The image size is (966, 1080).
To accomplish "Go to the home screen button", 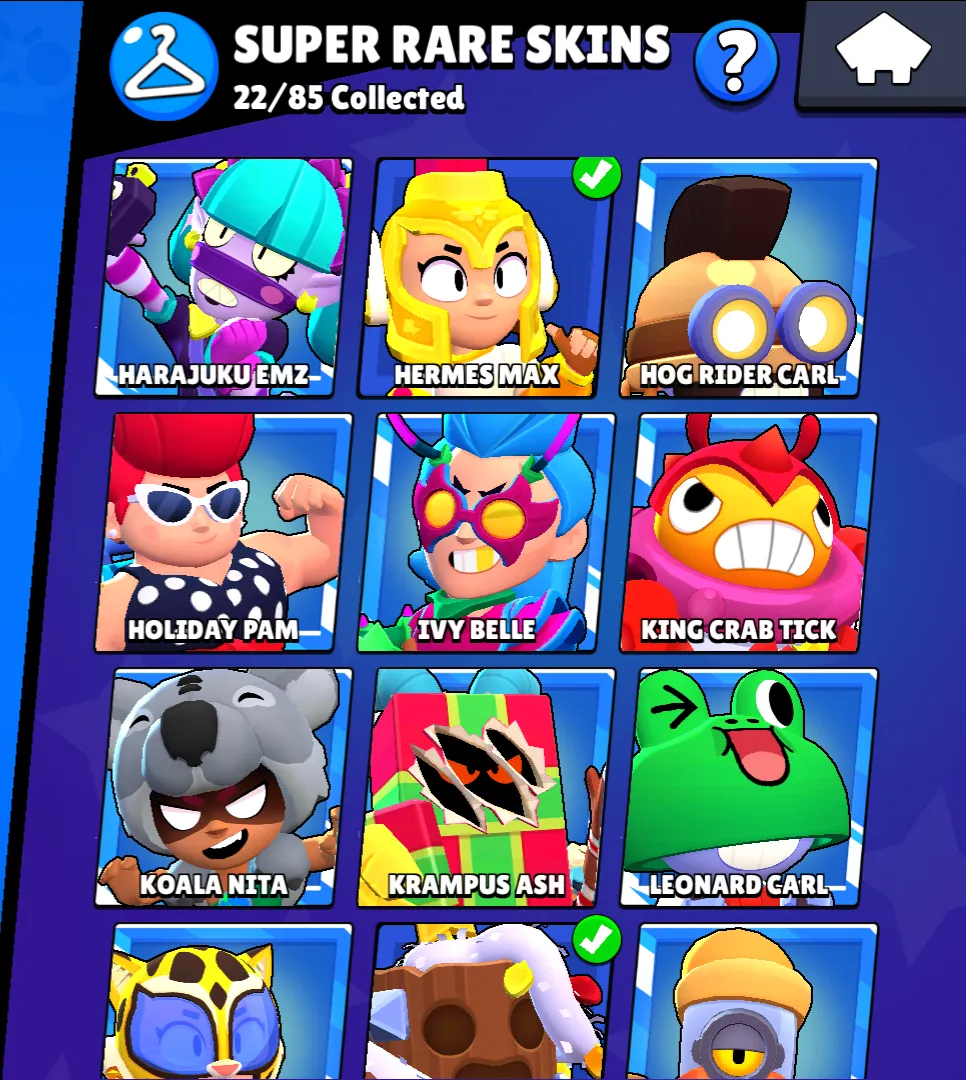I will pos(883,54).
